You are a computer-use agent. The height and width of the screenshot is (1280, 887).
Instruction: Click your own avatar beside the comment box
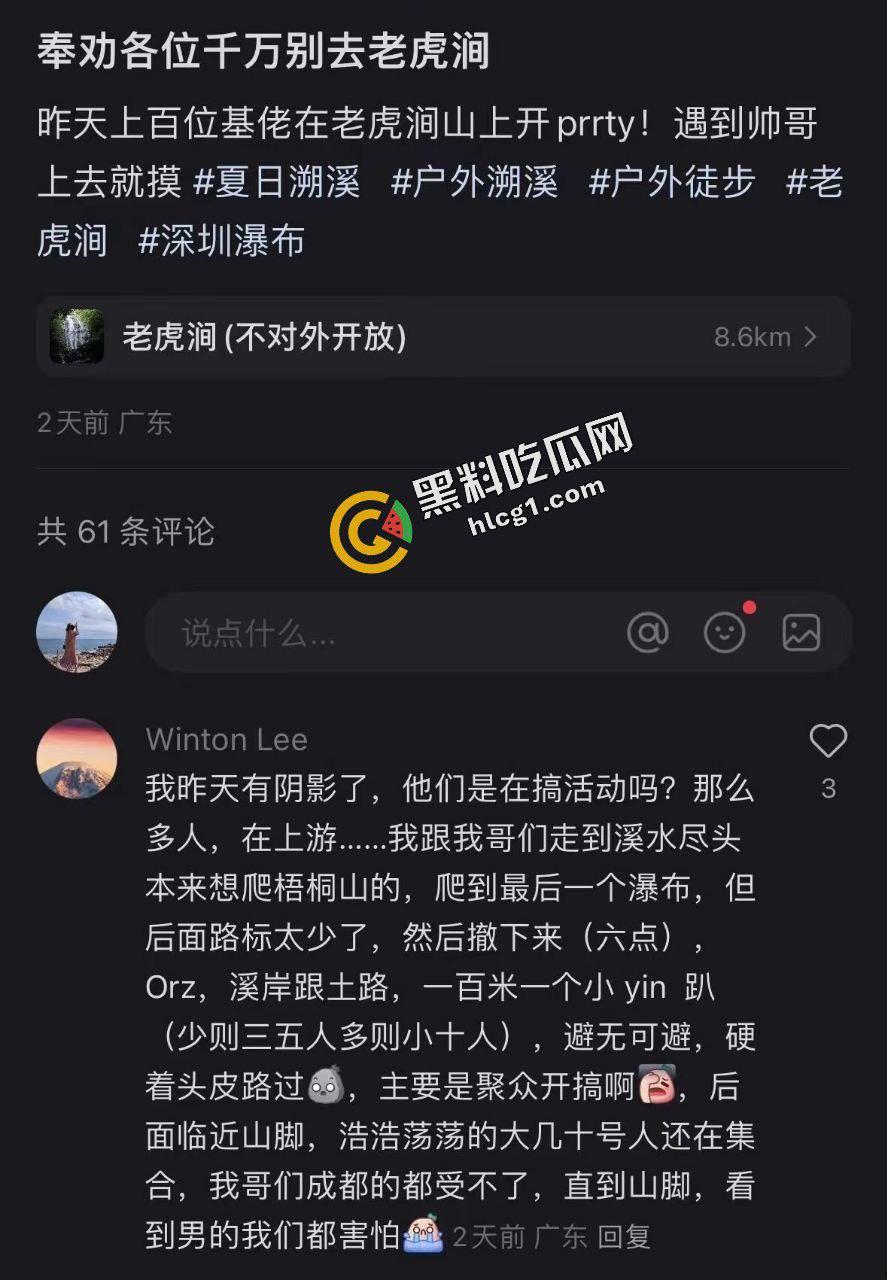pos(76,632)
